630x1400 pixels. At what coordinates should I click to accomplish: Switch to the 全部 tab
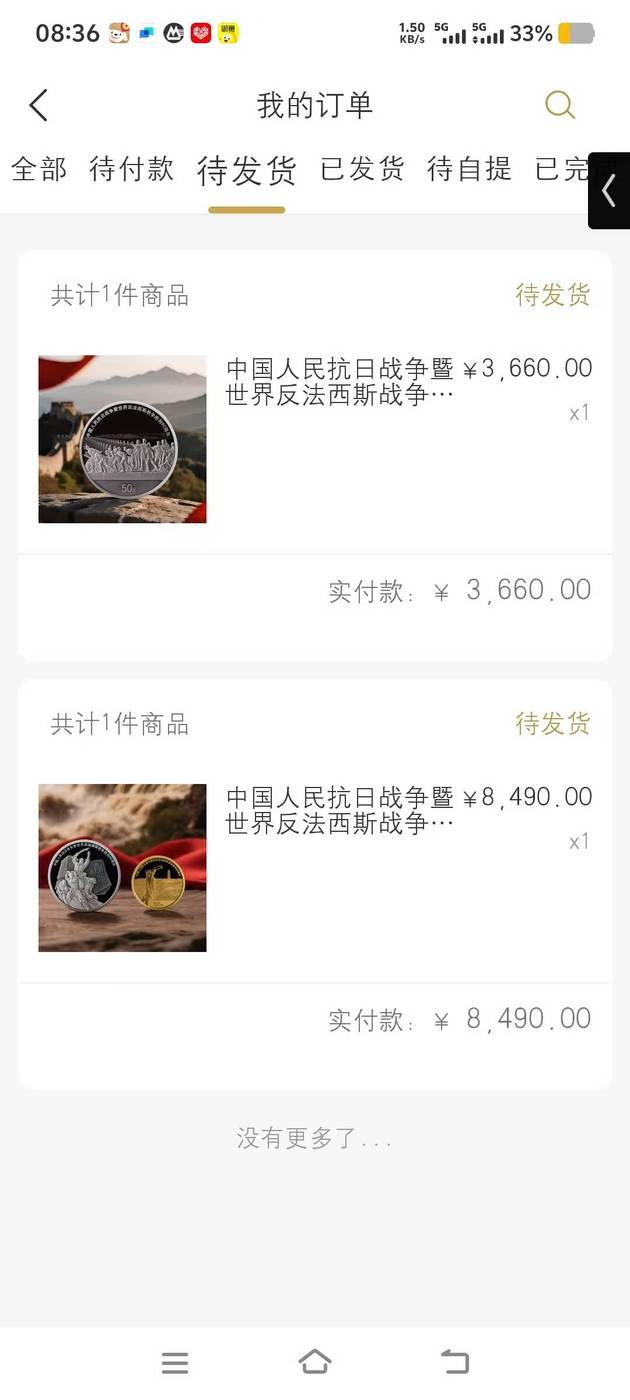pos(39,169)
